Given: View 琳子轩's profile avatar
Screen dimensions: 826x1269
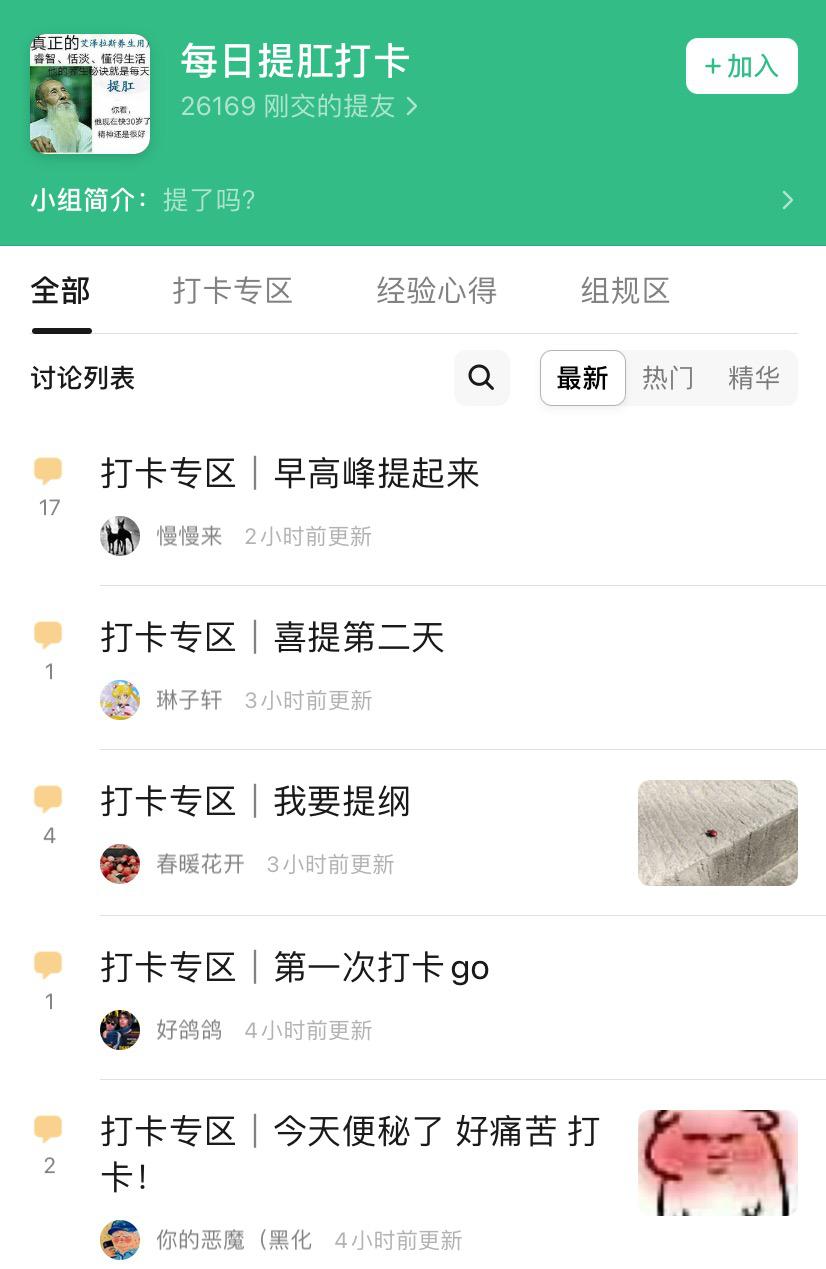Looking at the screenshot, I should [120, 700].
